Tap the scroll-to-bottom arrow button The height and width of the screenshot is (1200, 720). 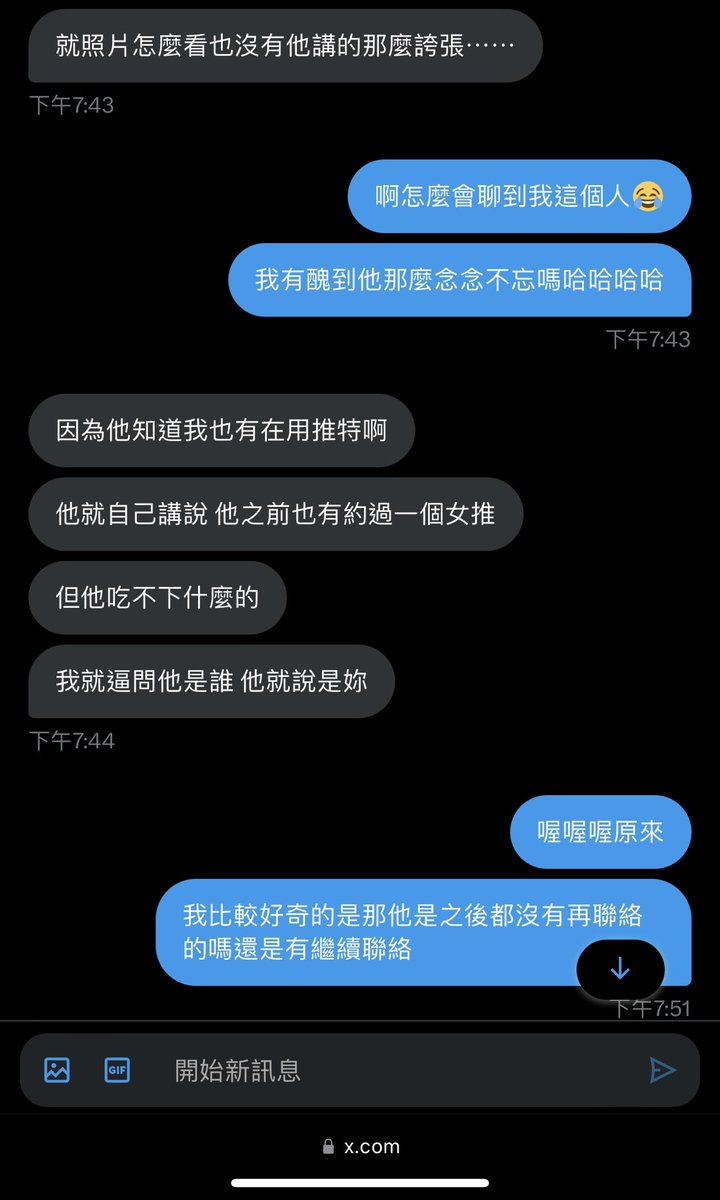[x=621, y=969]
